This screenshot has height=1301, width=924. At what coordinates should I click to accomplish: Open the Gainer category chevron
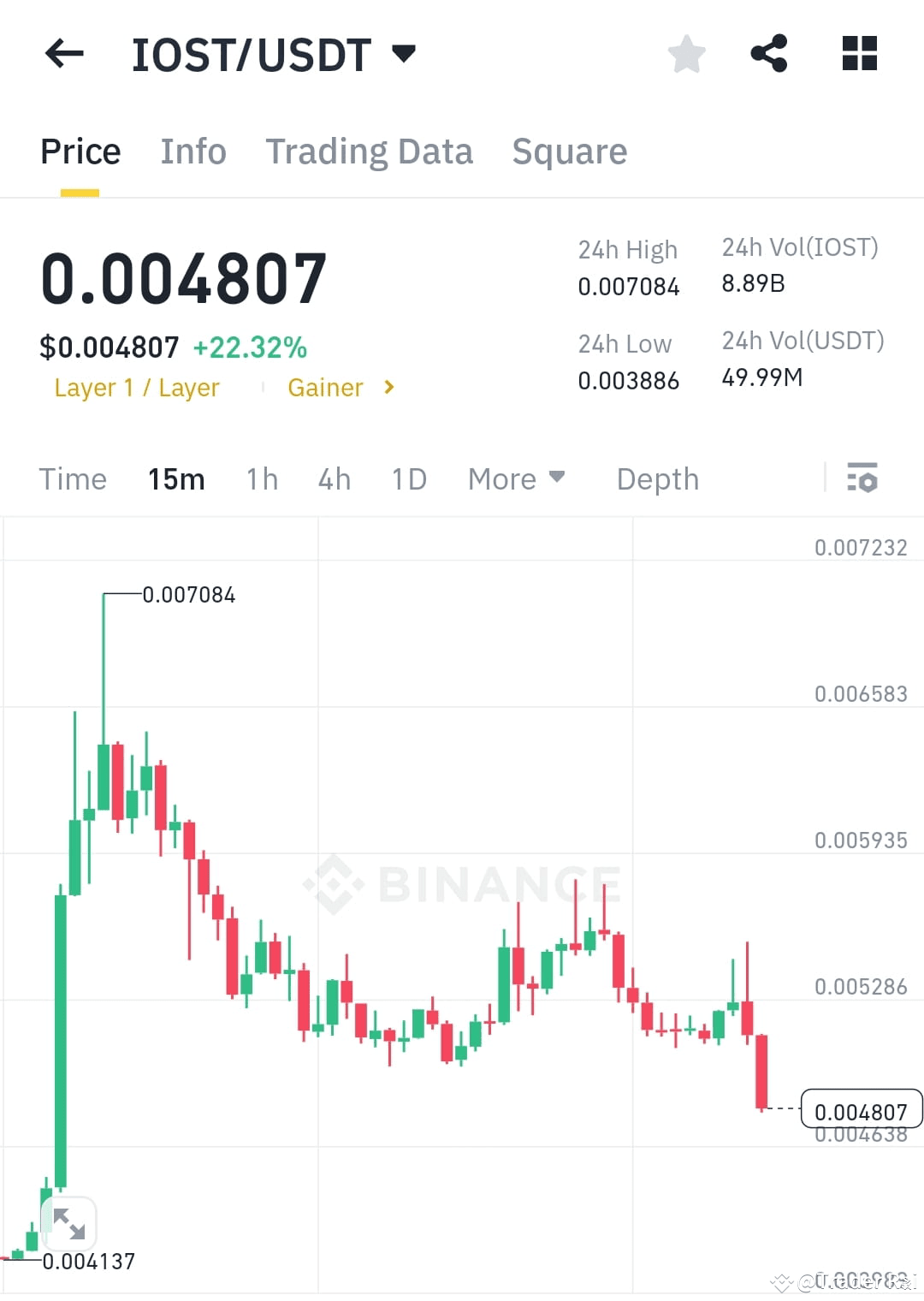click(388, 387)
